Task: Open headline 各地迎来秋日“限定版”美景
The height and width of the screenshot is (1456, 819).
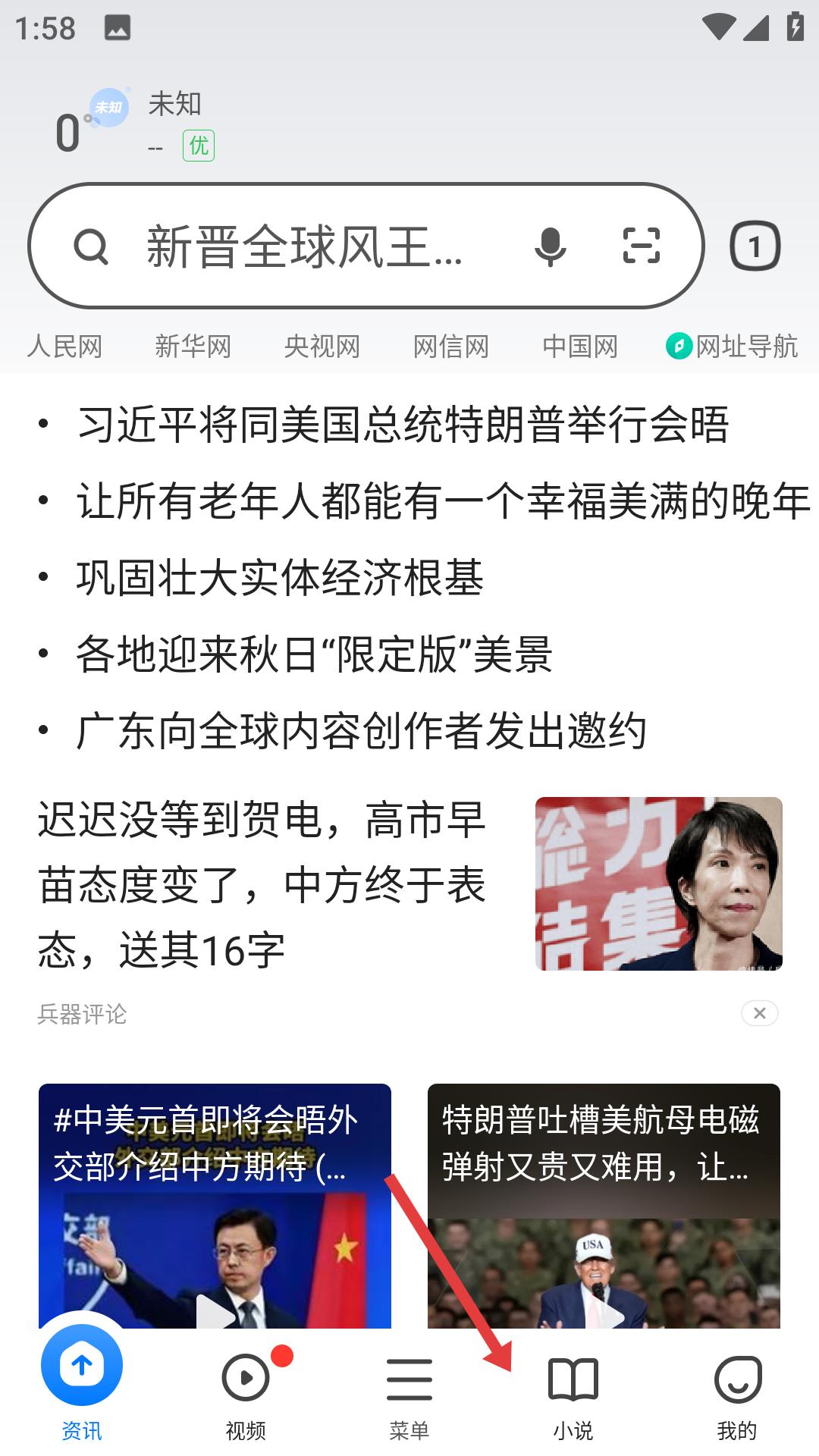Action: pyautogui.click(x=314, y=654)
